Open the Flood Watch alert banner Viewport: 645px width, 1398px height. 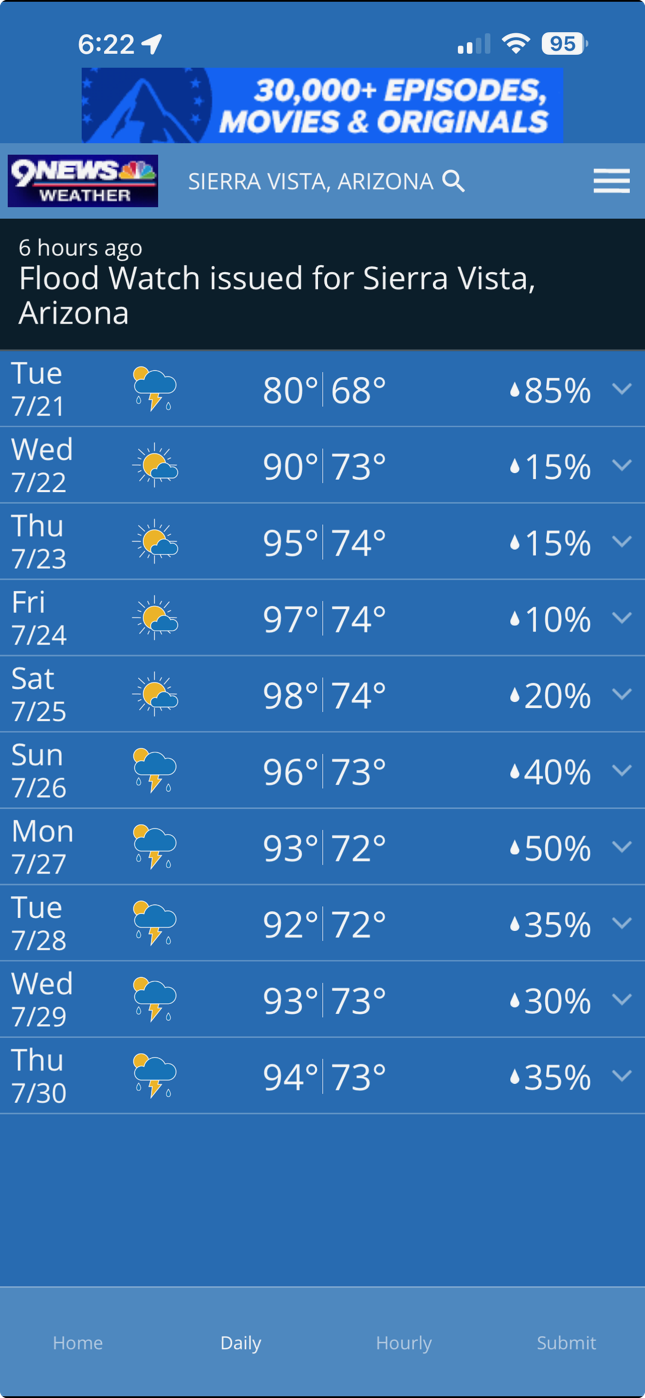pyautogui.click(x=322, y=284)
